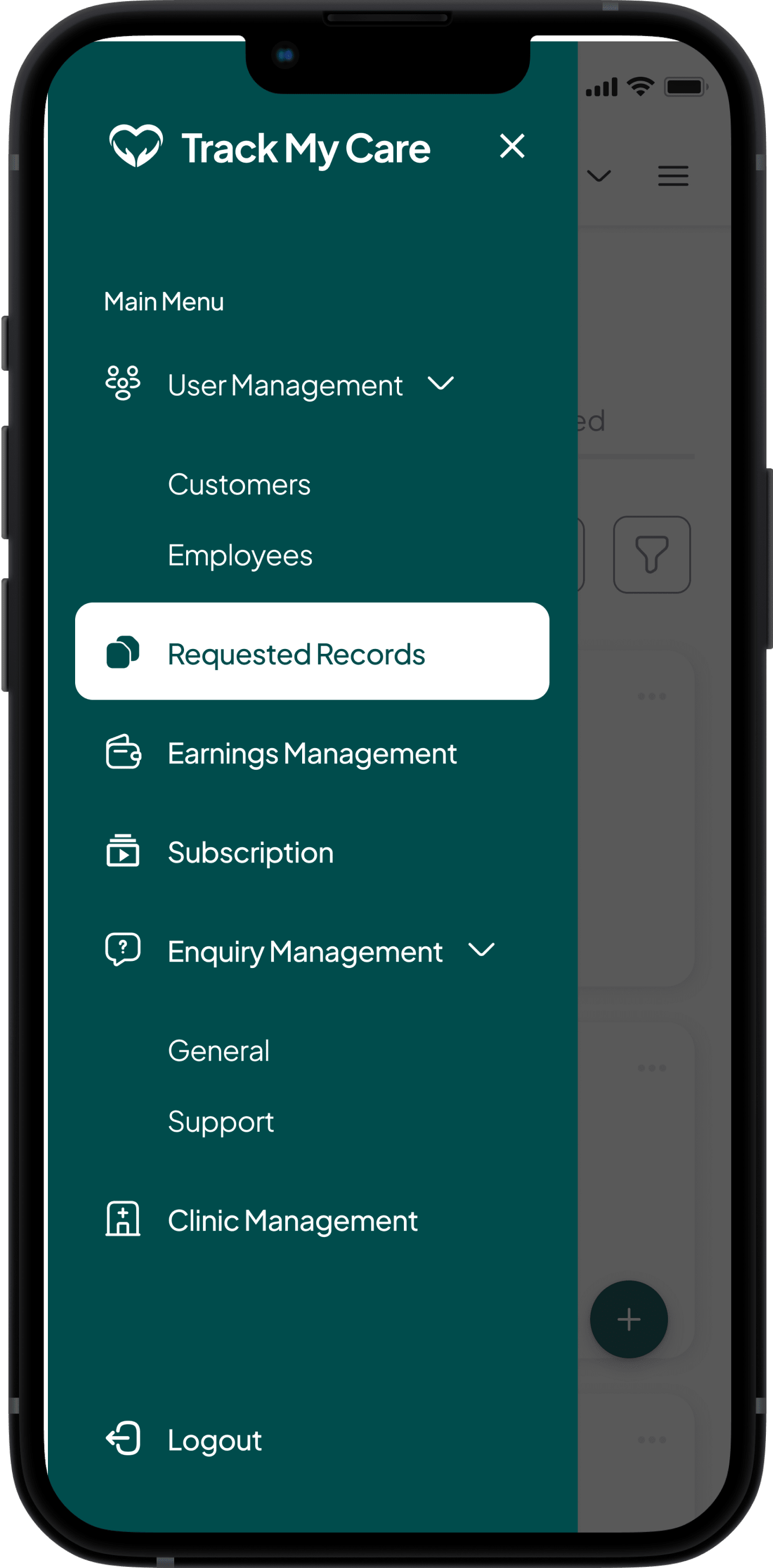Collapse the Enquiry Management section
773x1568 pixels.
point(481,950)
